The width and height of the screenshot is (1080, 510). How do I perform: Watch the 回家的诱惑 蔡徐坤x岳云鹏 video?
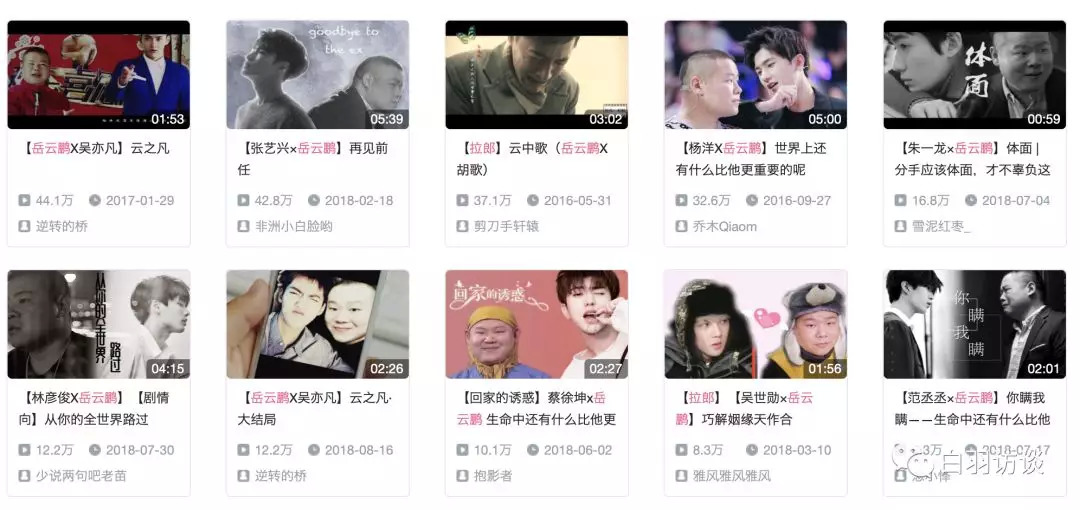click(536, 324)
